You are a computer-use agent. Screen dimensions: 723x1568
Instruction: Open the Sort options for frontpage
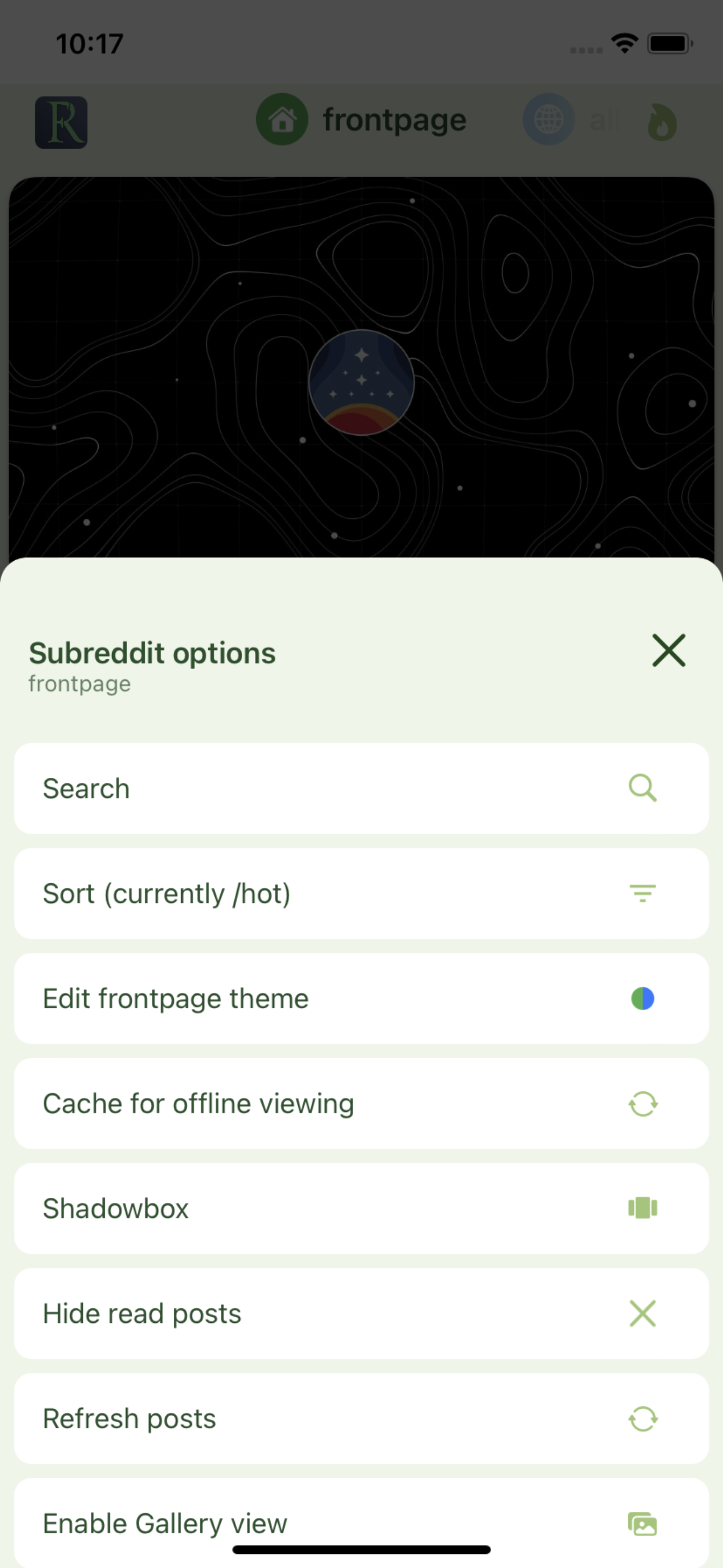coord(361,893)
